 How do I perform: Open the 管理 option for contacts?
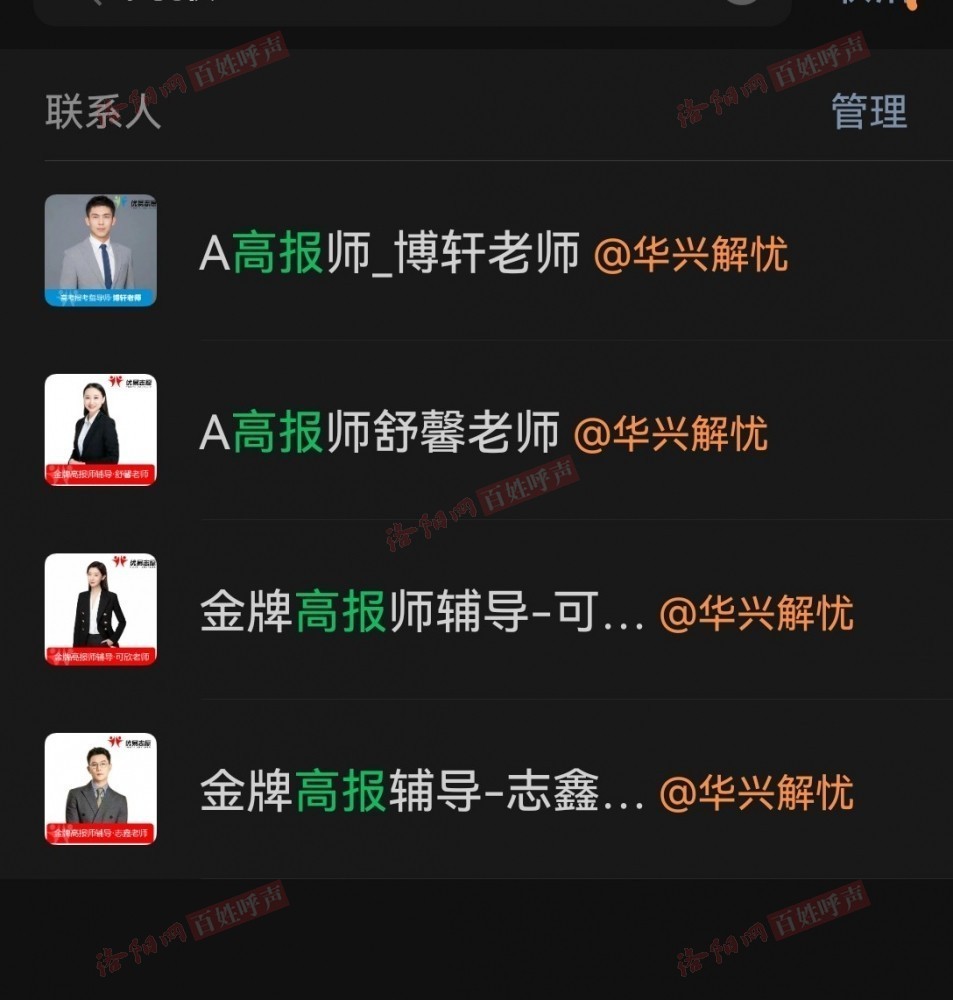click(x=868, y=111)
